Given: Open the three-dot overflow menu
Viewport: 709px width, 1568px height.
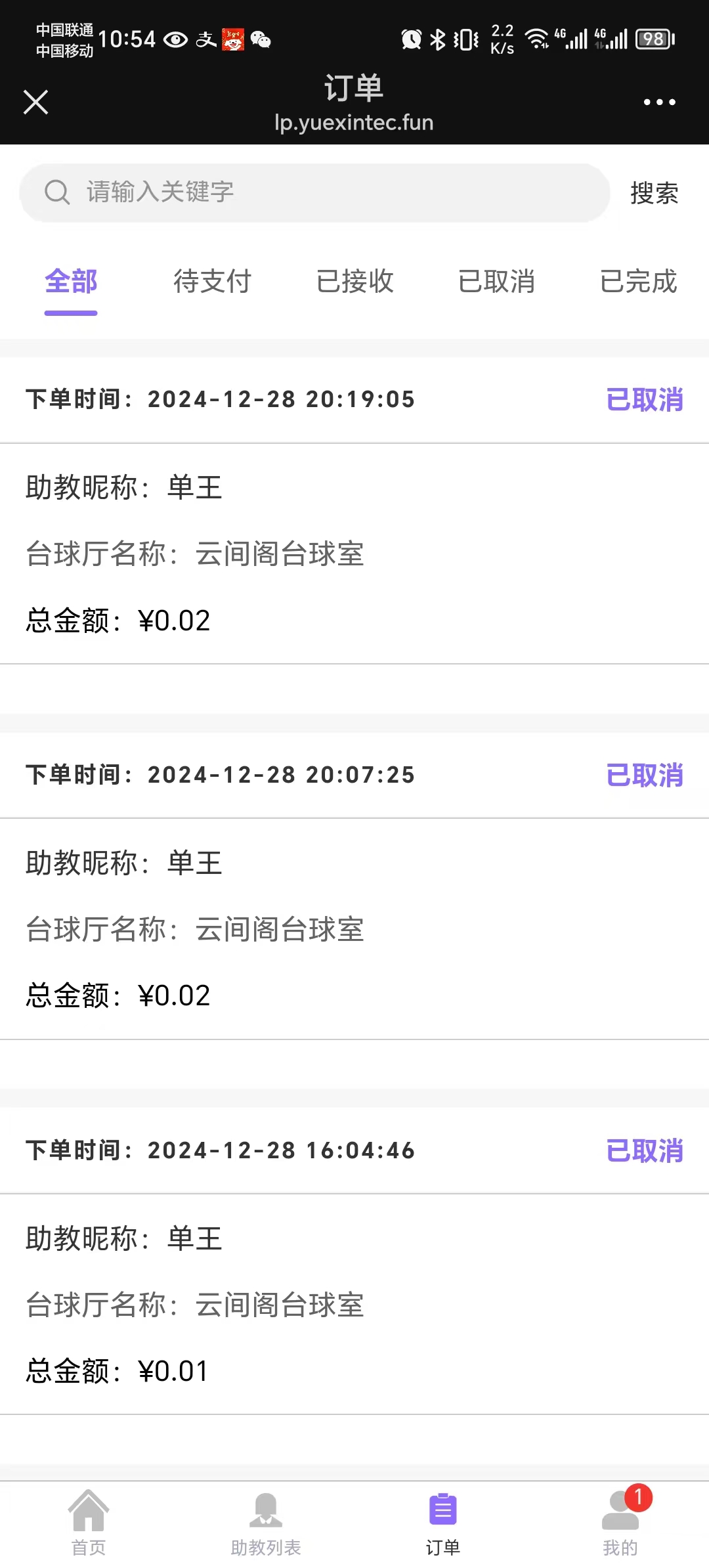Looking at the screenshot, I should 659,102.
